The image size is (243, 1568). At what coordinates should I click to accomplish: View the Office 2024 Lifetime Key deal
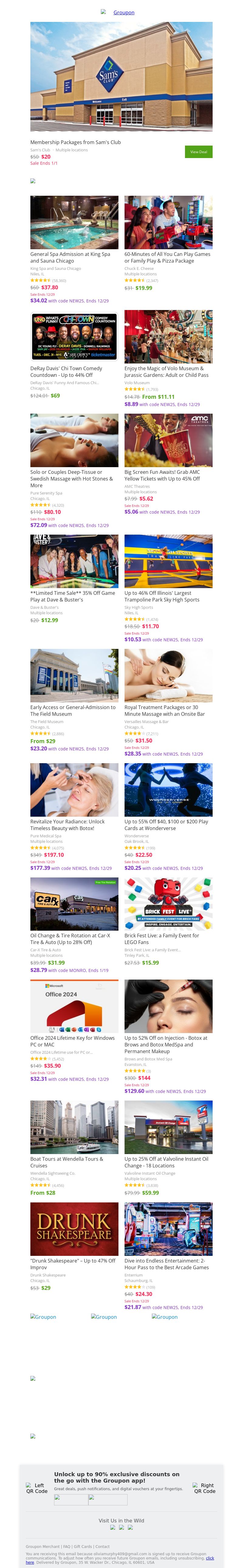coord(73,1040)
